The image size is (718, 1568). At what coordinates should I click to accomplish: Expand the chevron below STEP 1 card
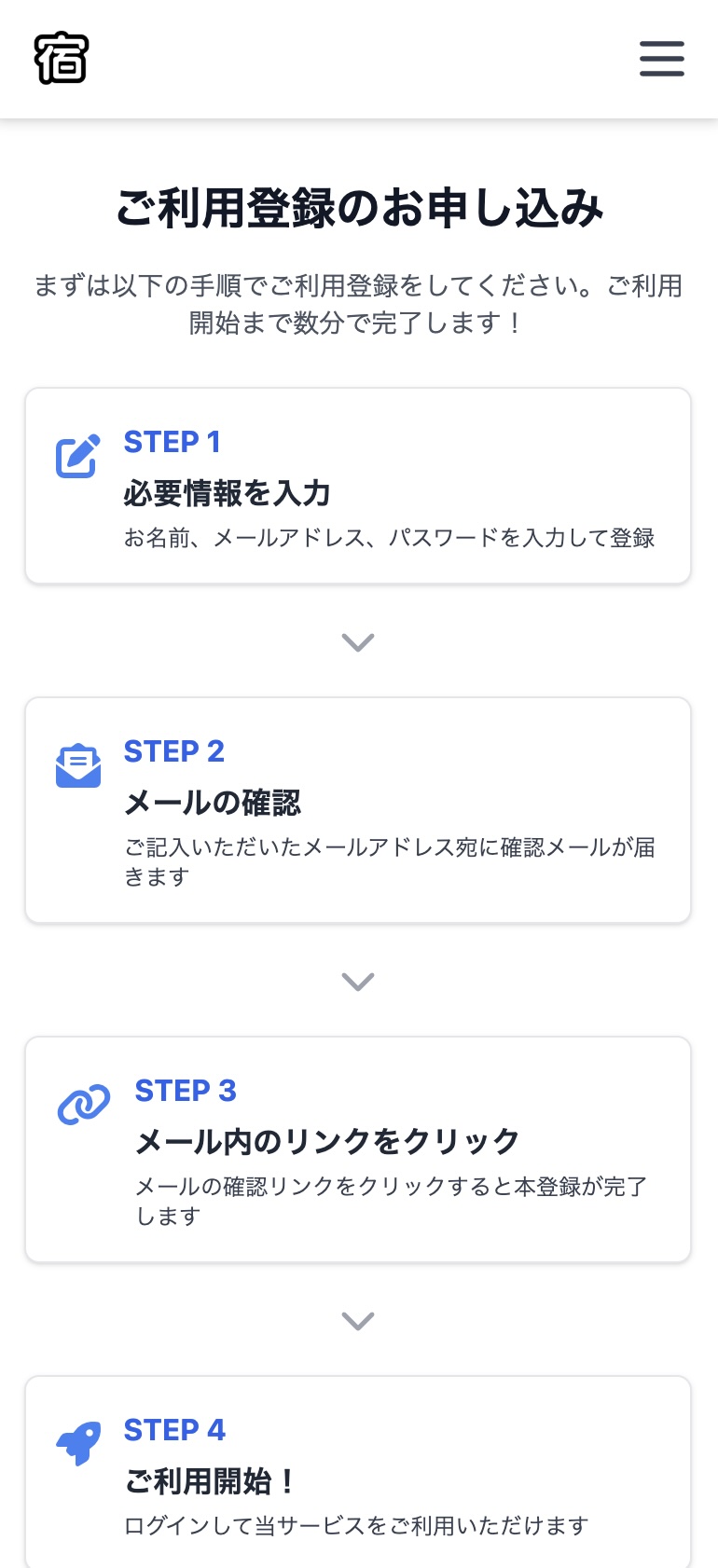[x=357, y=641]
